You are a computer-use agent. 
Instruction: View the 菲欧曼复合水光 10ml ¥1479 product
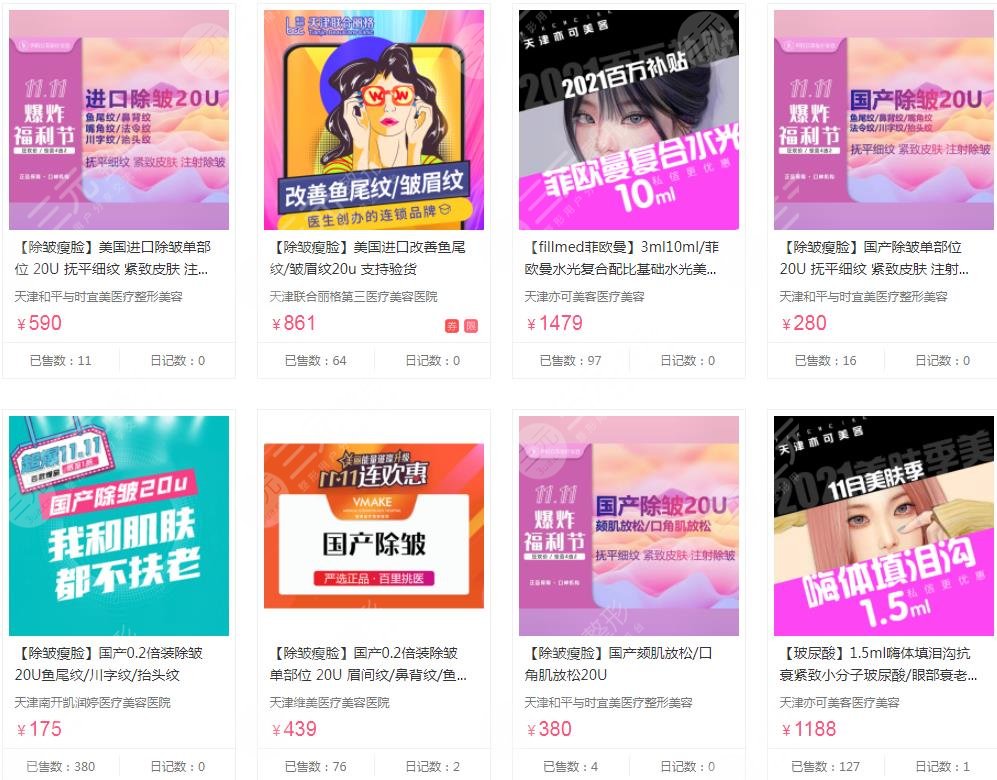pyautogui.click(x=628, y=120)
